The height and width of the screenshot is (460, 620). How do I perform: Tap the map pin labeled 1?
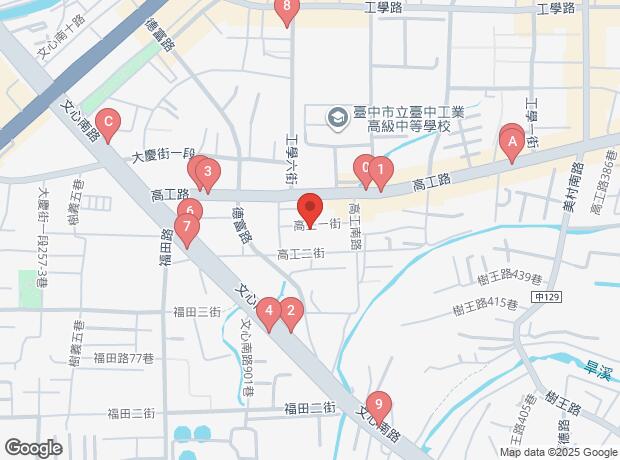(380, 172)
